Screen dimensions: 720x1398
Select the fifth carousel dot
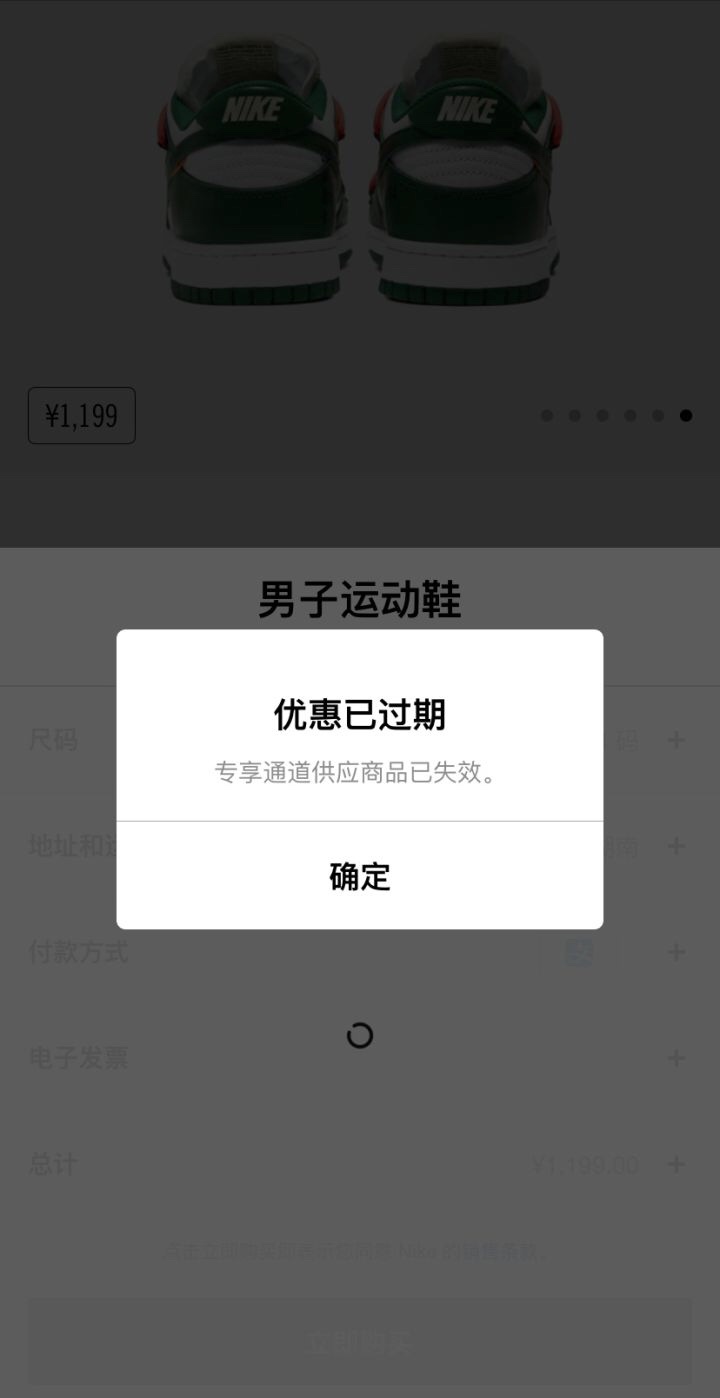(x=658, y=415)
